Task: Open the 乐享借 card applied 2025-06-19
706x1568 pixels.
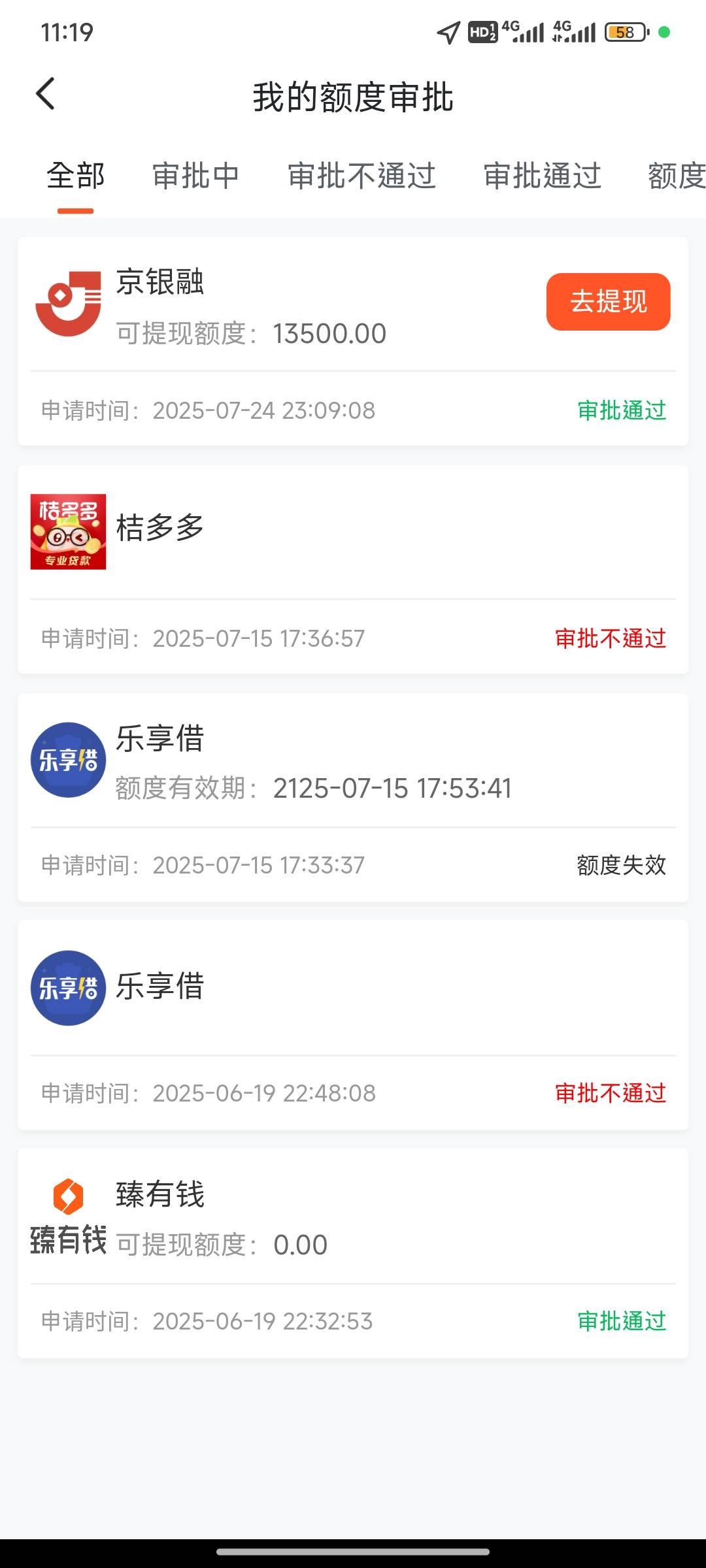Action: pos(353,1025)
